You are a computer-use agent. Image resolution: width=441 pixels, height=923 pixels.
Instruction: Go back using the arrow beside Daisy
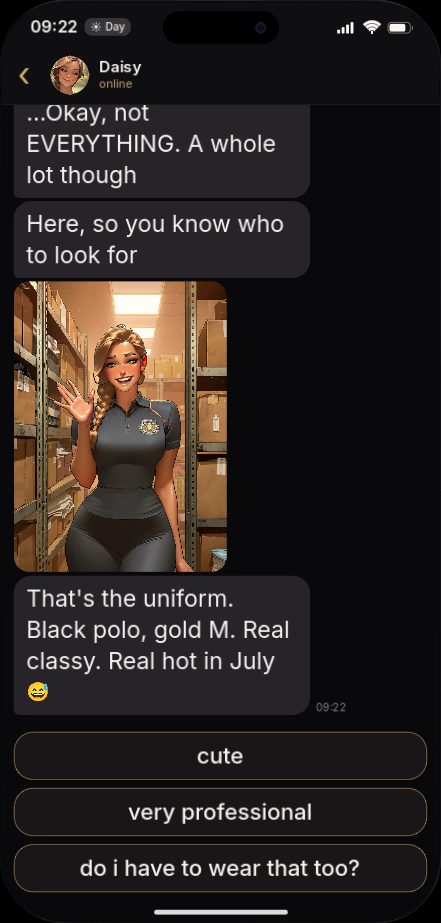pyautogui.click(x=24, y=76)
